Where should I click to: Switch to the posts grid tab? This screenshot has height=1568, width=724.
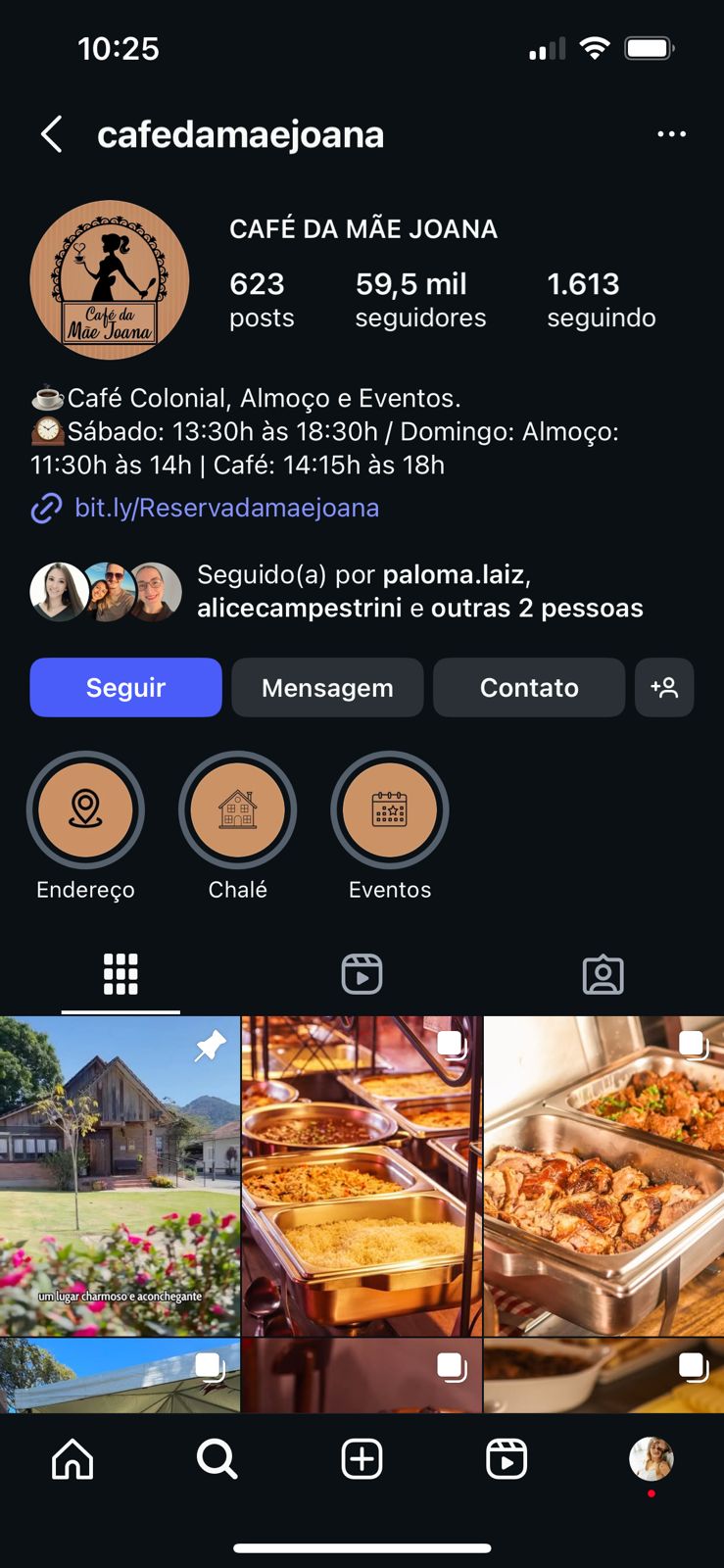coord(121,974)
